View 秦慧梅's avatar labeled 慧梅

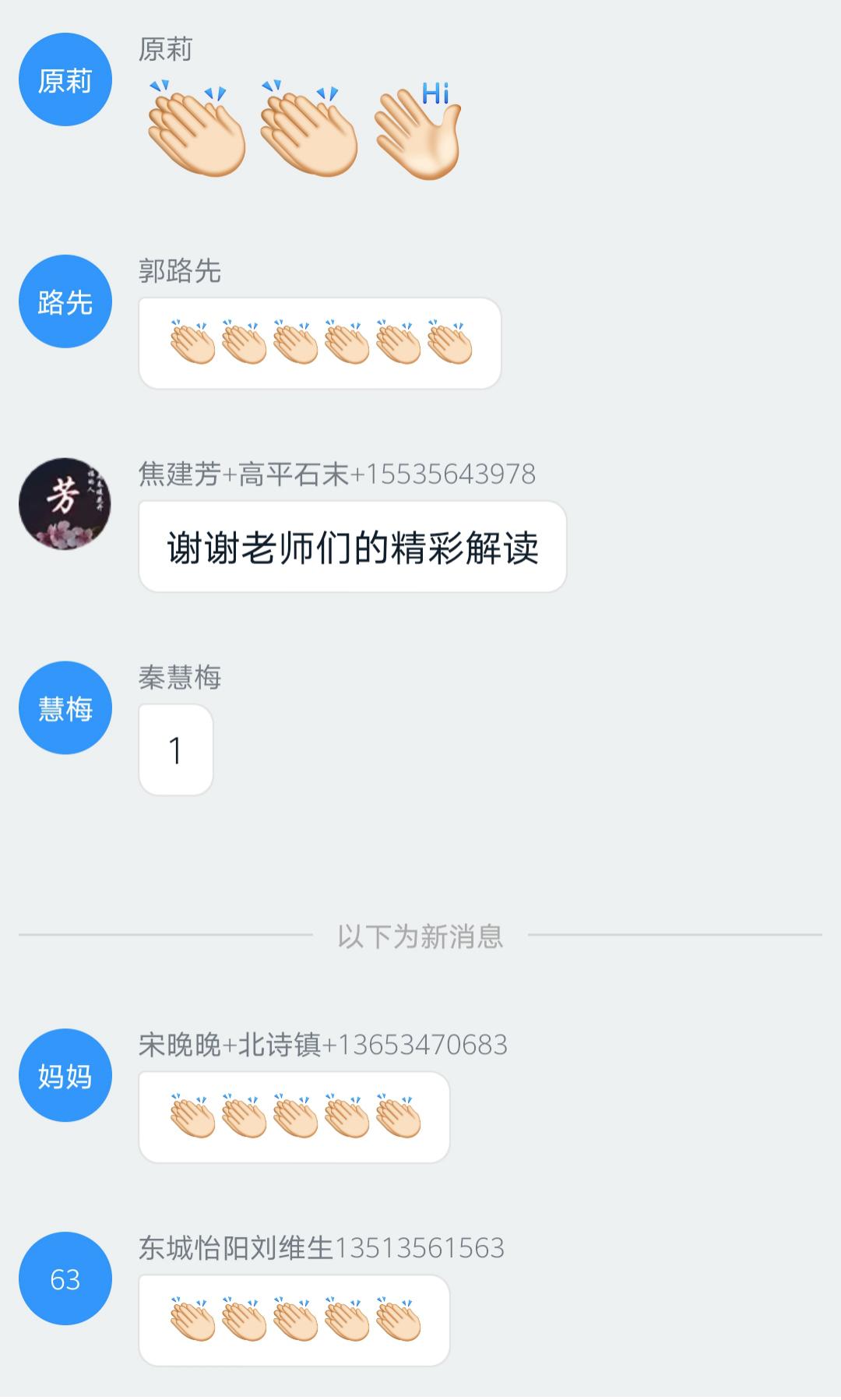pos(65,707)
